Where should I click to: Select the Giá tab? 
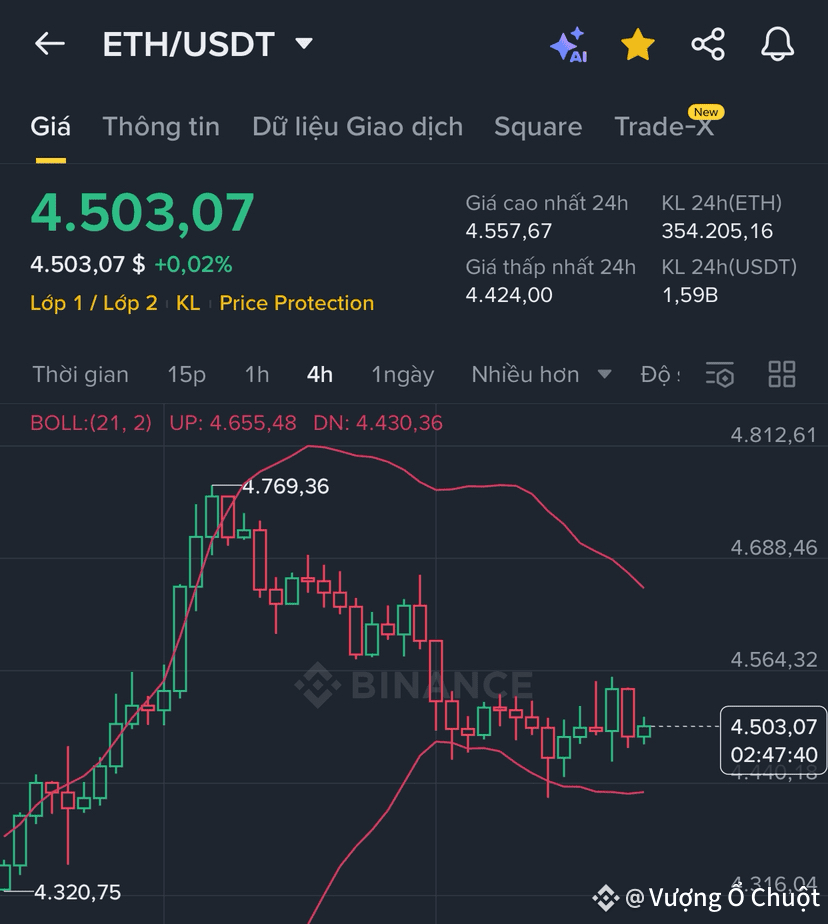coord(50,127)
